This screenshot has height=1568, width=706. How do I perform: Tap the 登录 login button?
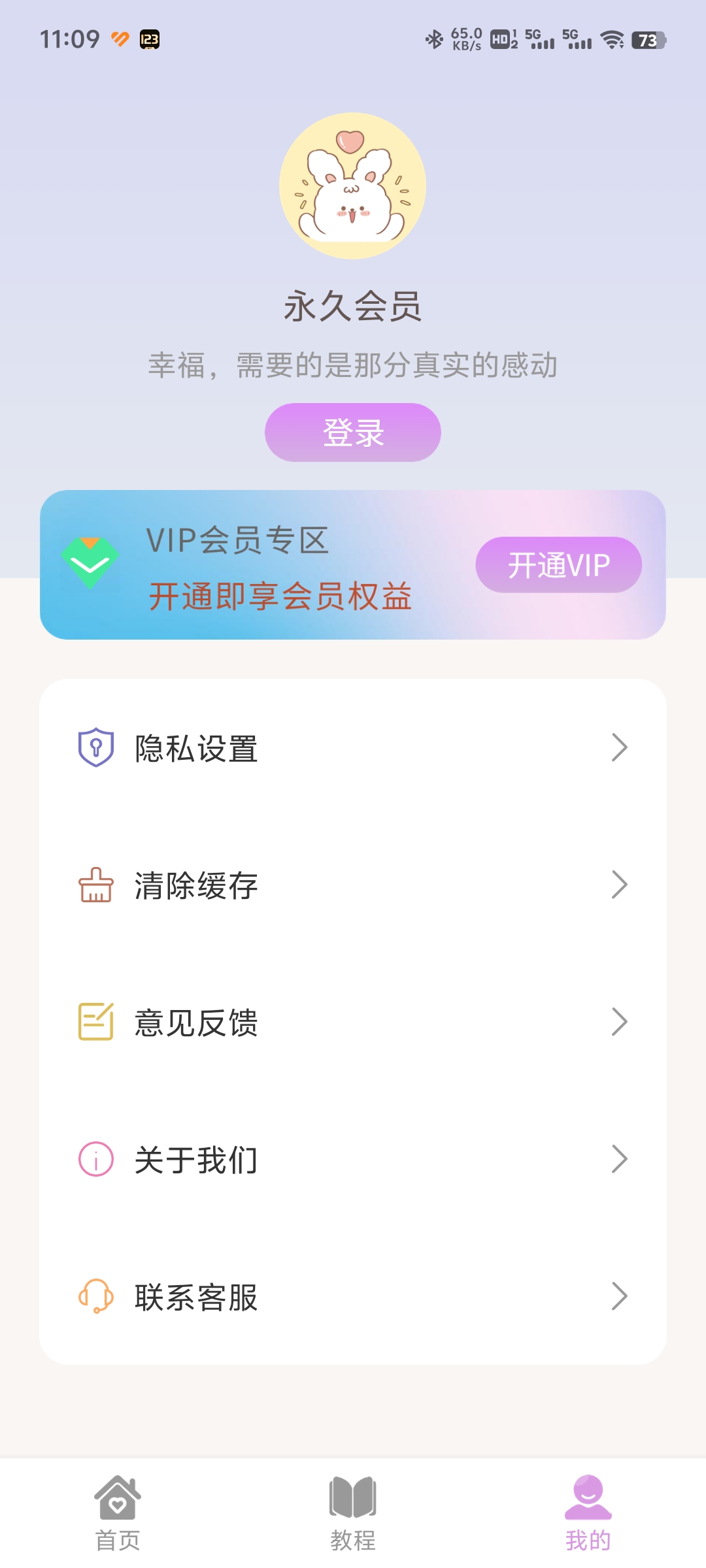352,433
